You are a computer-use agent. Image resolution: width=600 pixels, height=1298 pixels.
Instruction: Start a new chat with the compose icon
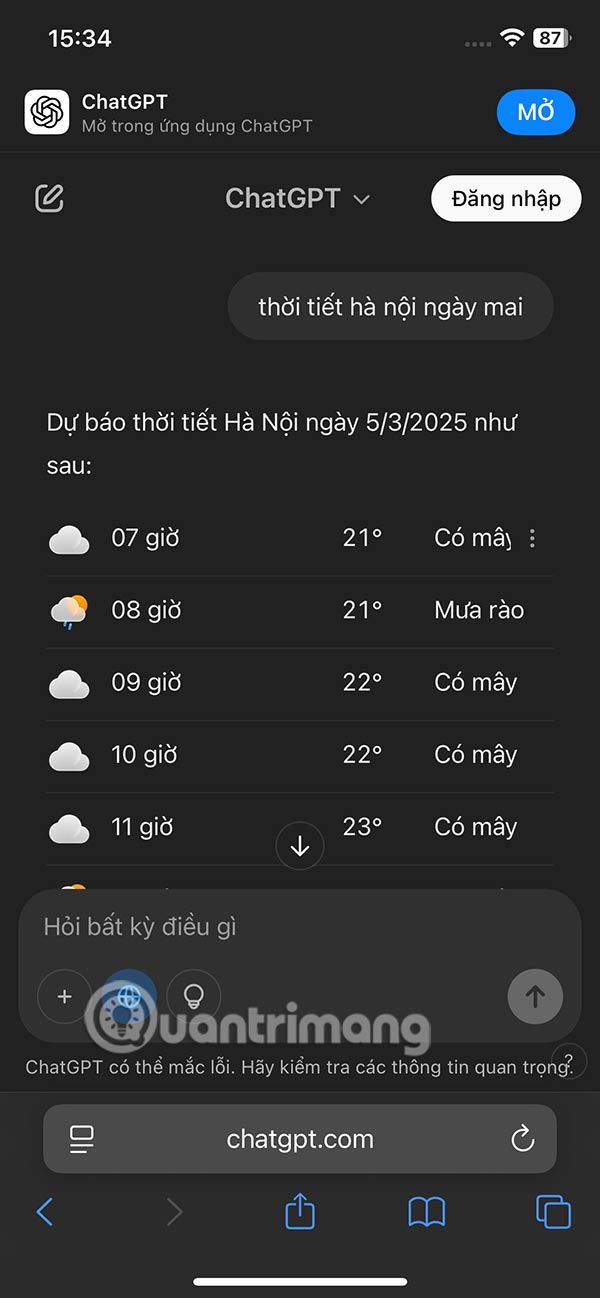(49, 198)
